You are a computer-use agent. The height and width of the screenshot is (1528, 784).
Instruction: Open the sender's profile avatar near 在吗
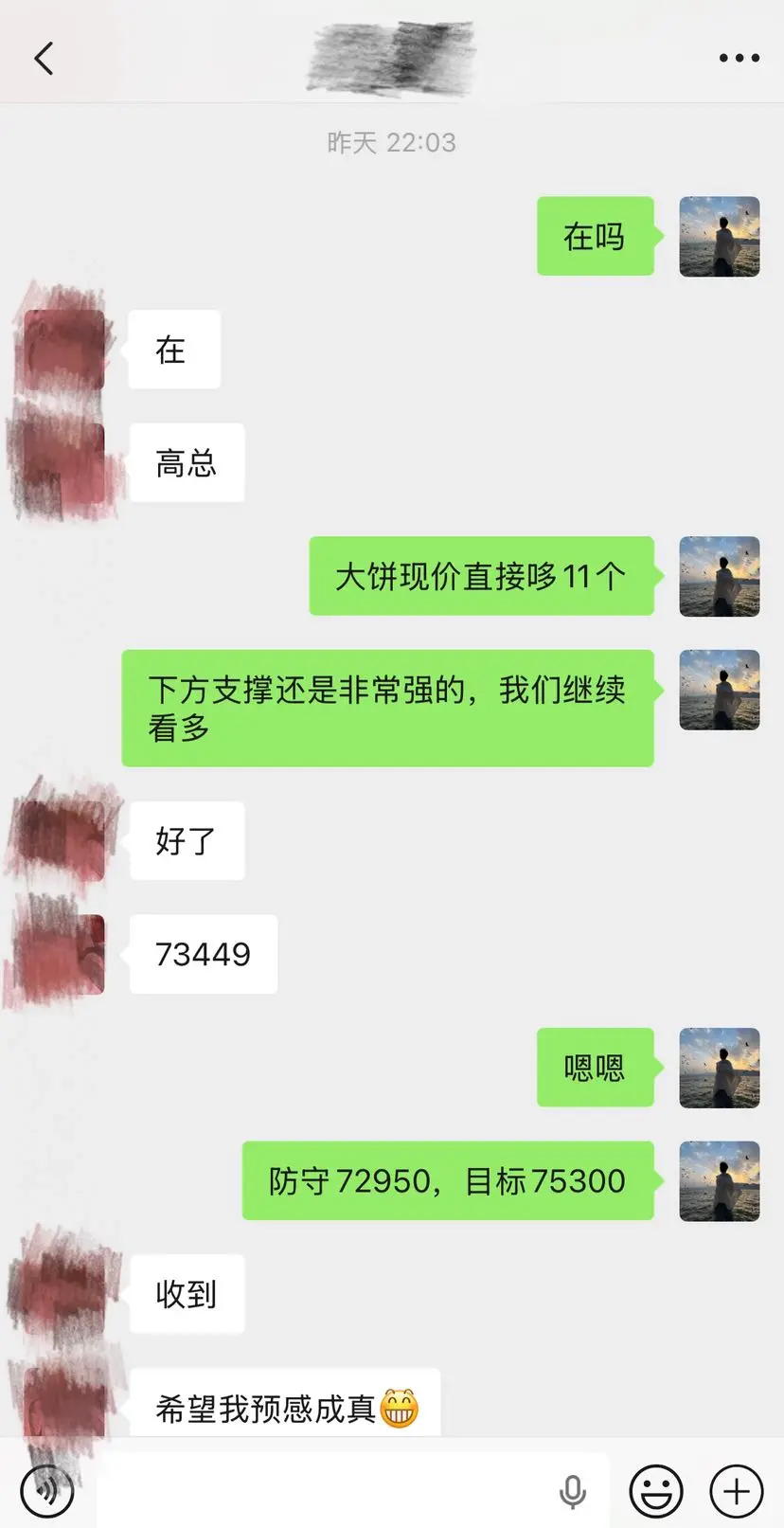point(720,237)
